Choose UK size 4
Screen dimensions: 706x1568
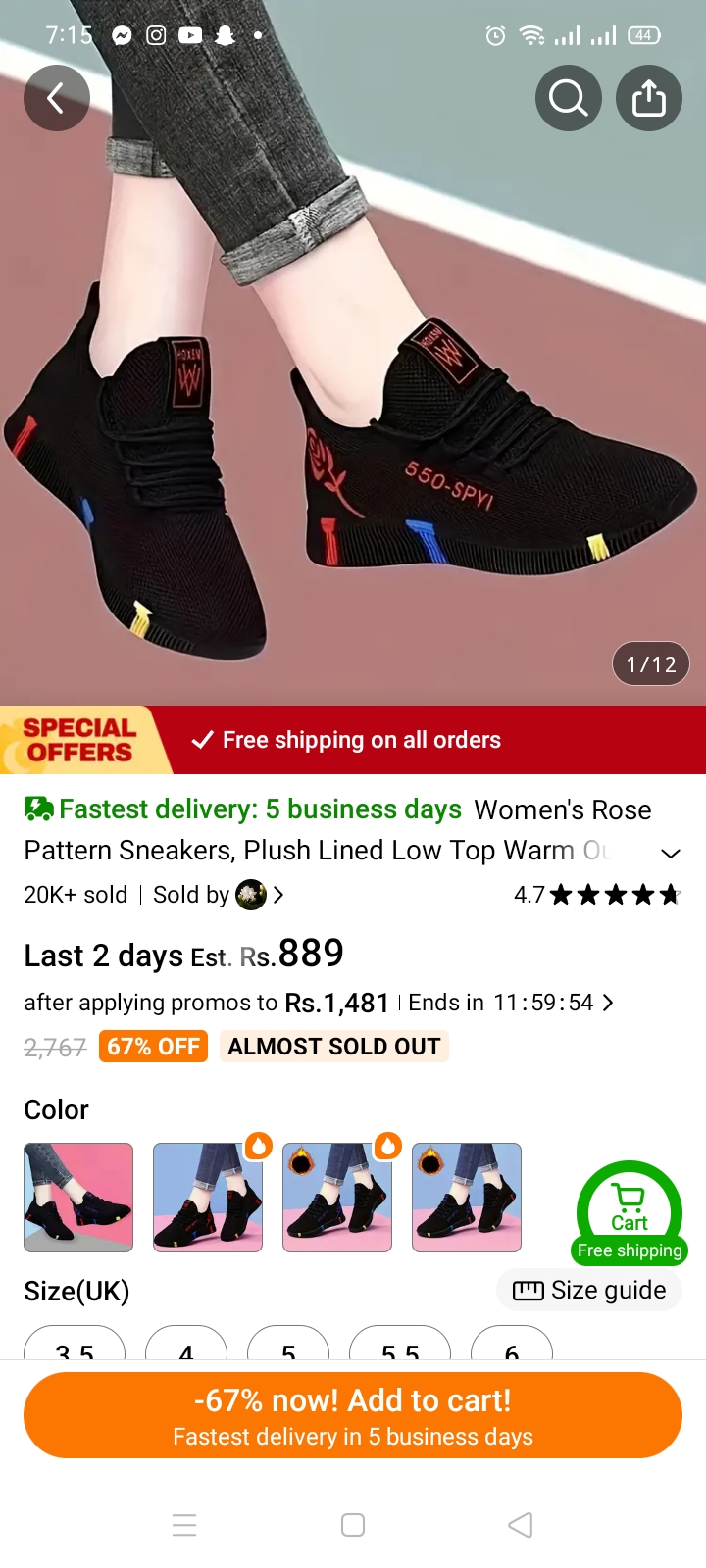click(x=186, y=1347)
